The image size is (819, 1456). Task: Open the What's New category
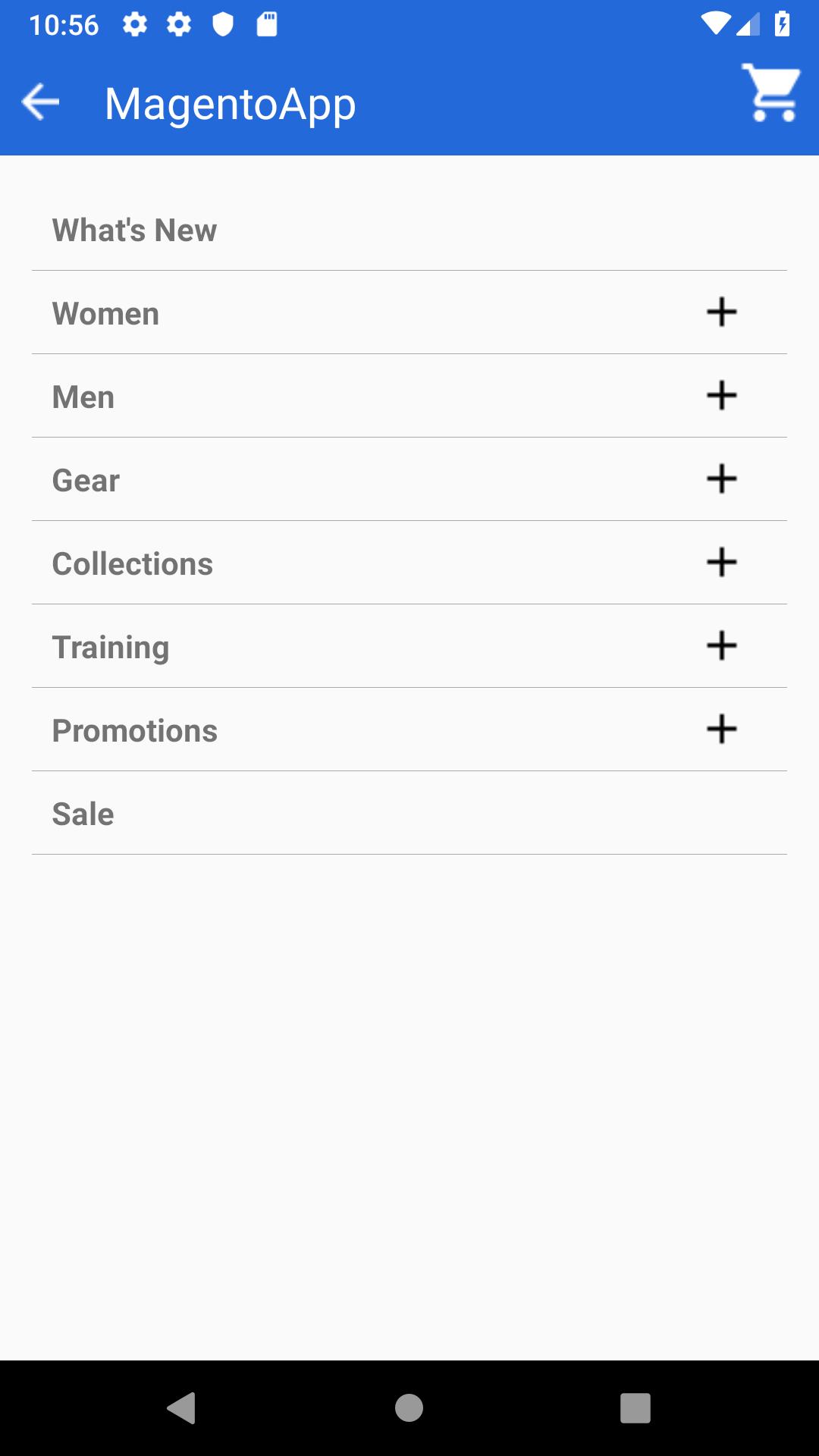pos(135,230)
